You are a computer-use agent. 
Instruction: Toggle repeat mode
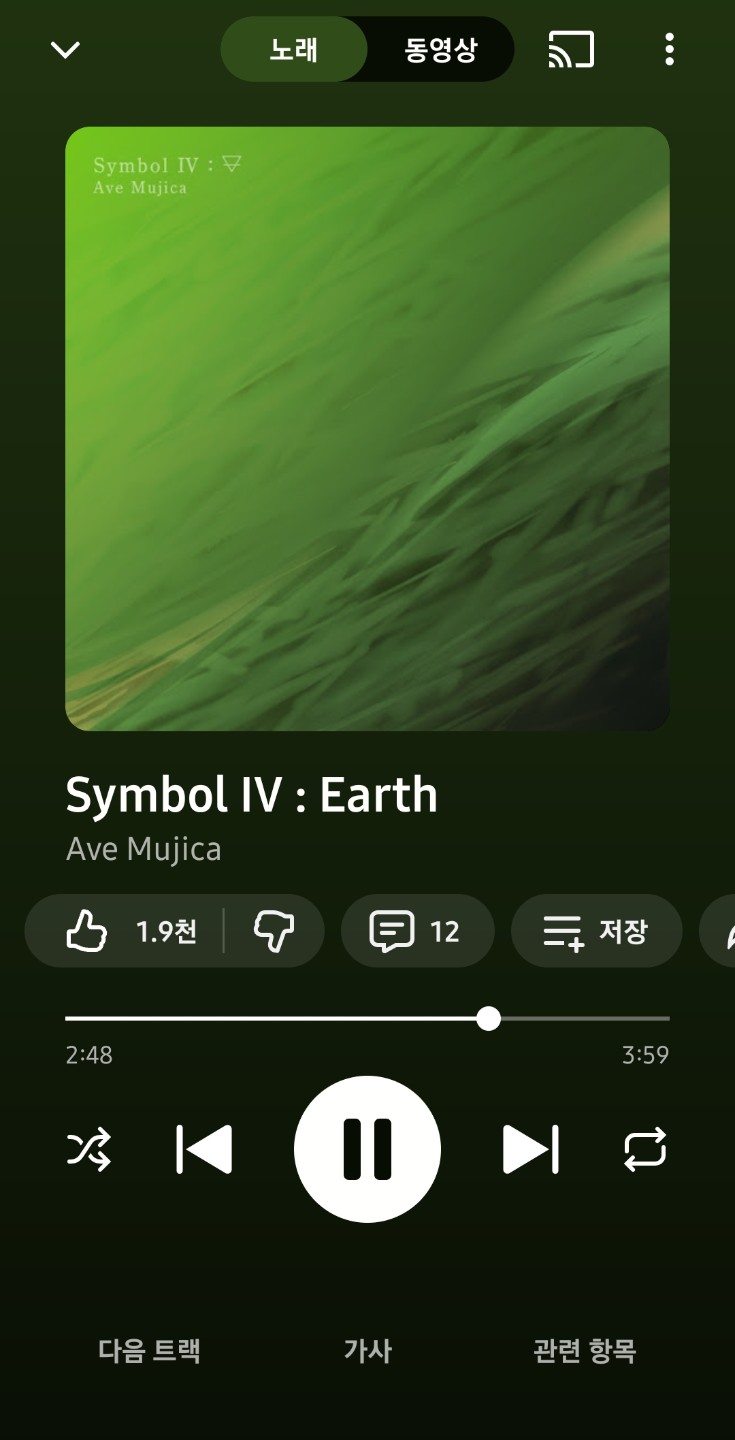[x=645, y=1149]
